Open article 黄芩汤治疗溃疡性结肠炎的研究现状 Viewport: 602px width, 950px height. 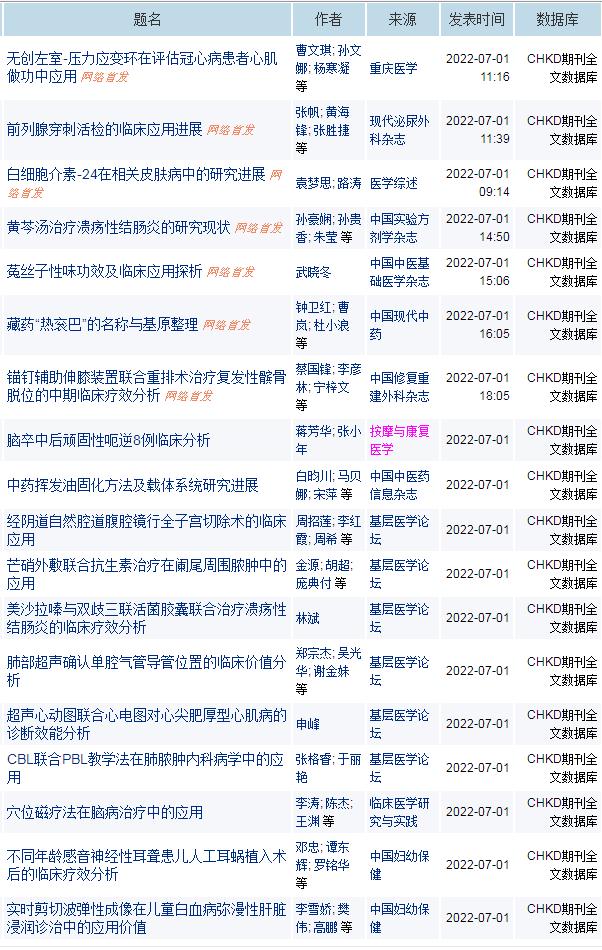pyautogui.click(x=118, y=227)
